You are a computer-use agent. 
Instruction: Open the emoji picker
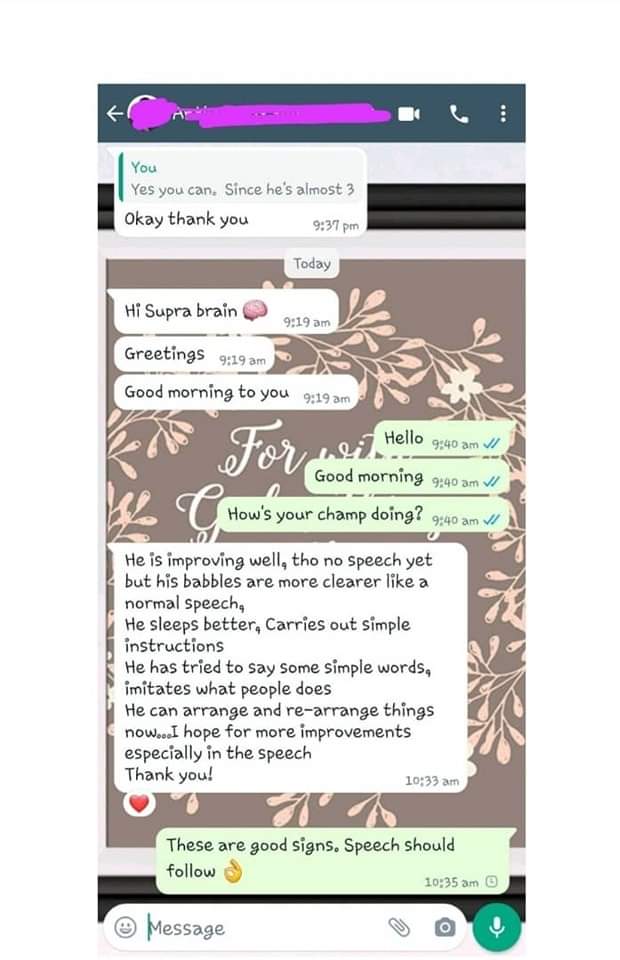click(126, 927)
